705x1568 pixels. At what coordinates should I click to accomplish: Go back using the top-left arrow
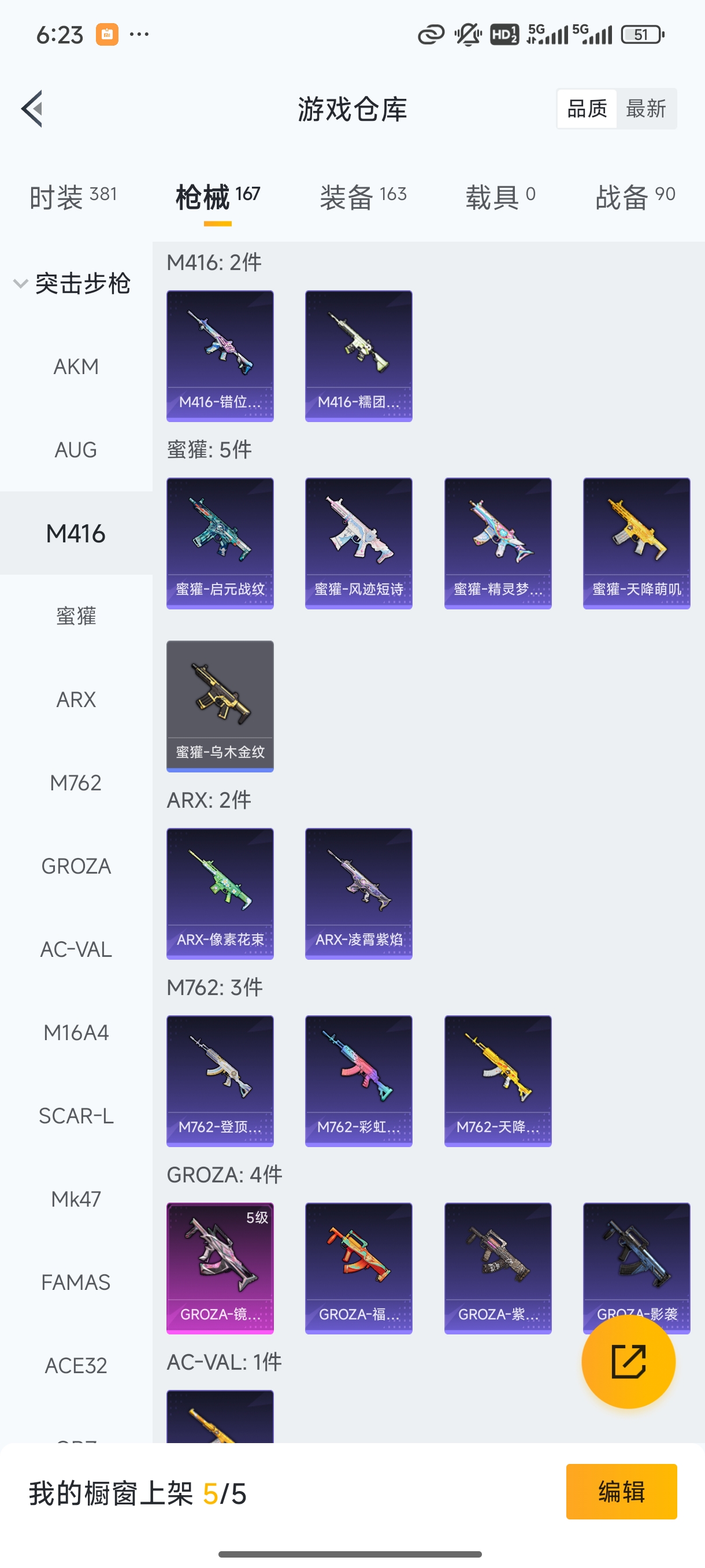[x=32, y=109]
